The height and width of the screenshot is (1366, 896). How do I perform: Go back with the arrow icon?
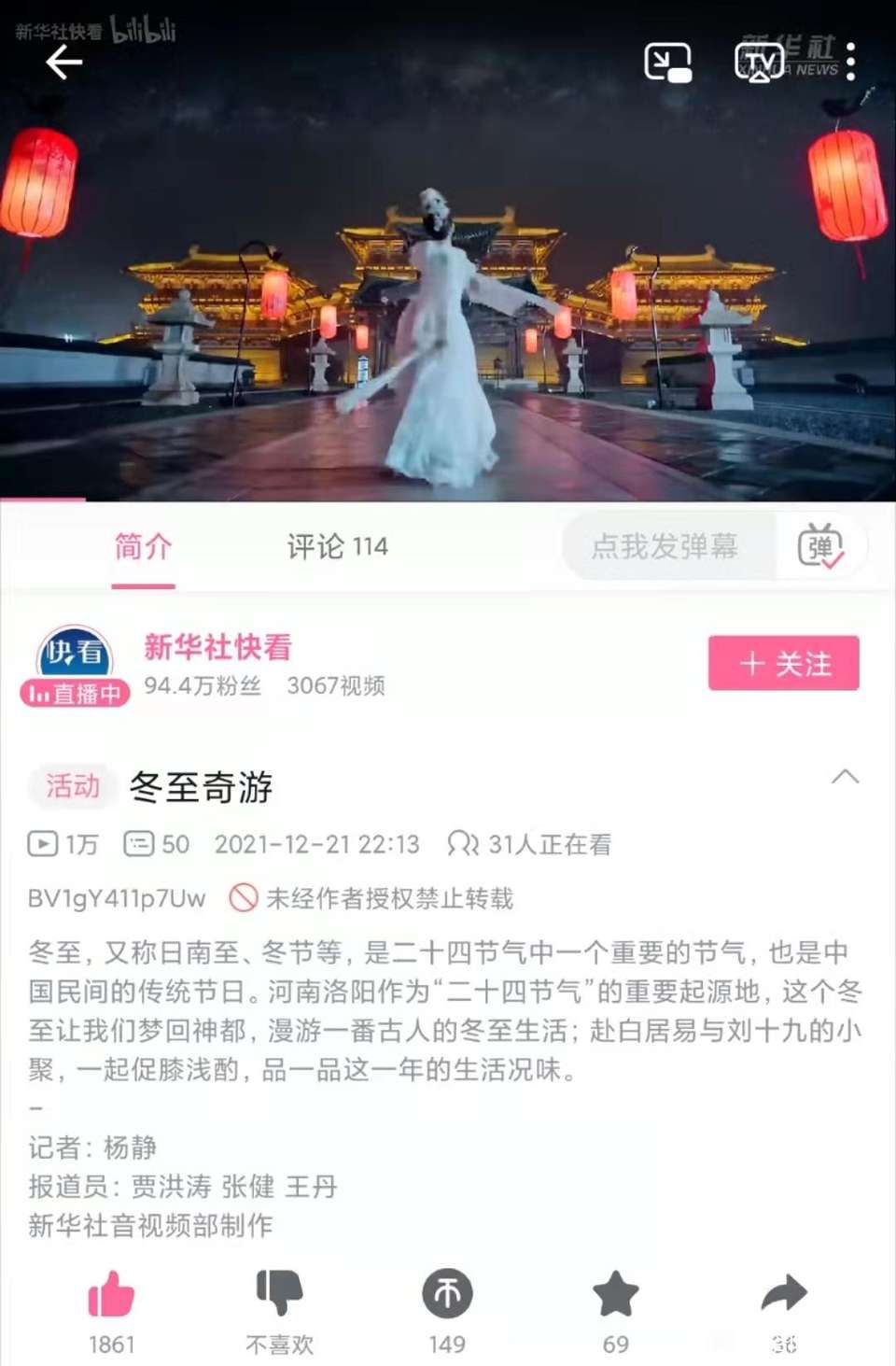(63, 63)
